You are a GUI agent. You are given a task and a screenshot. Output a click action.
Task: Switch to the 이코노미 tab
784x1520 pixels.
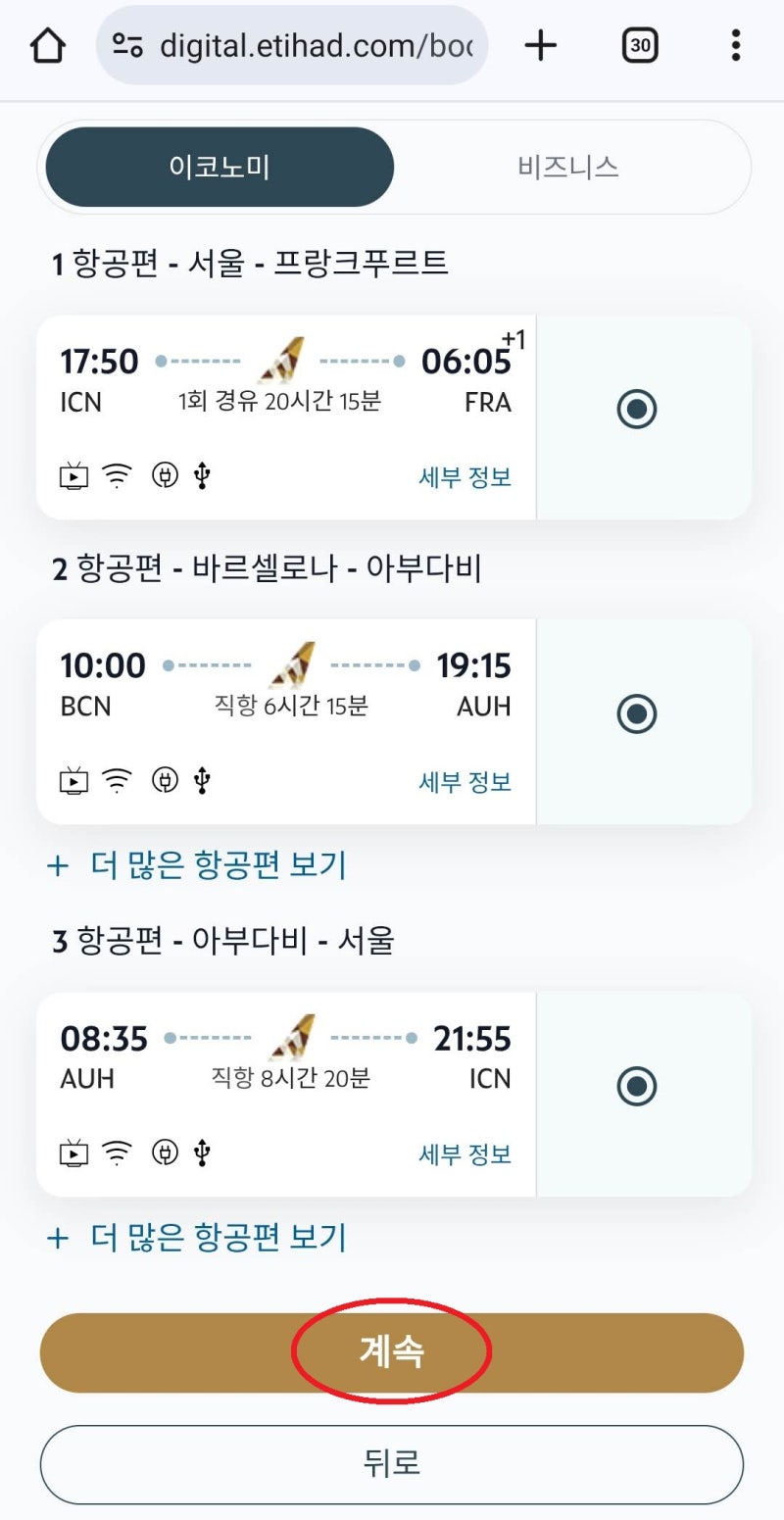pos(218,167)
